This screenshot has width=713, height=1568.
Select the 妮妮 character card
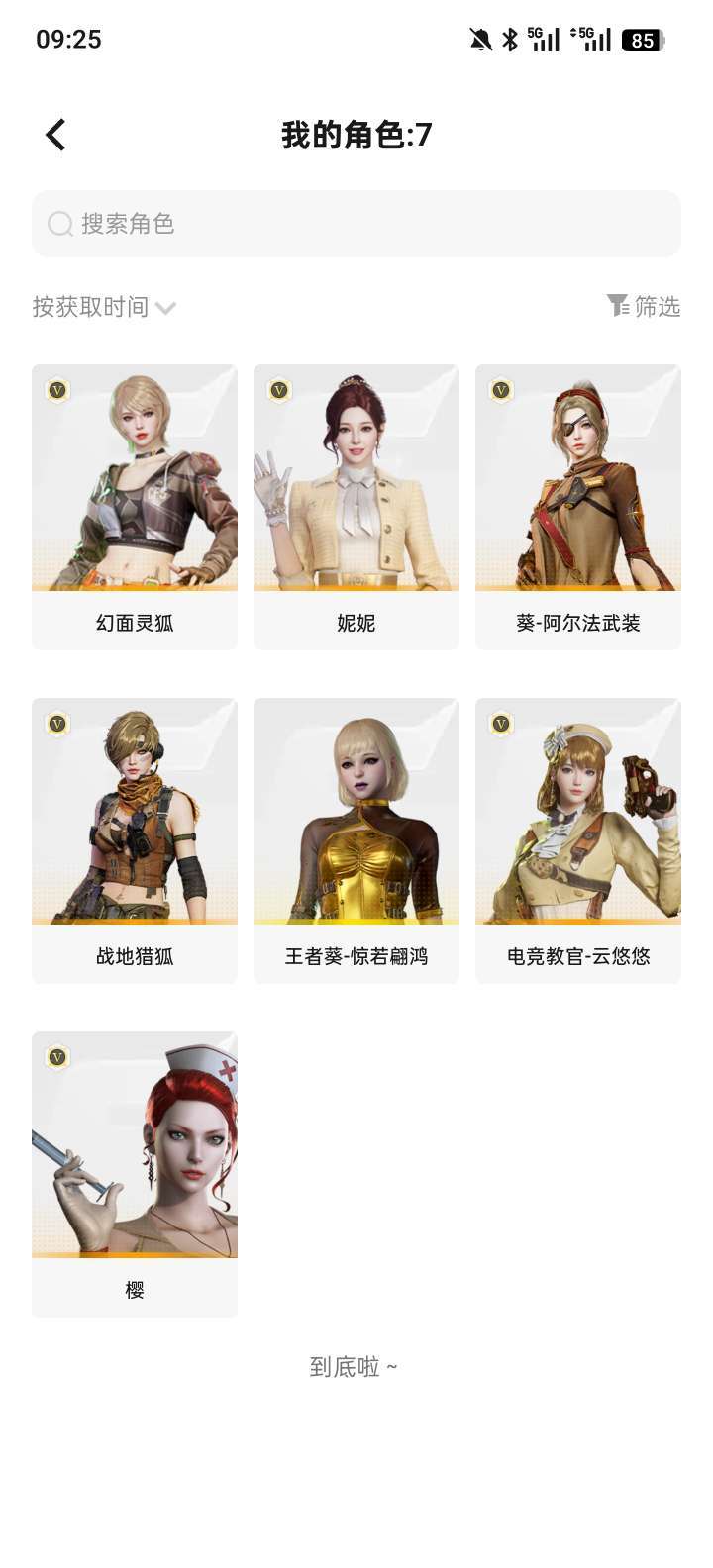click(356, 506)
